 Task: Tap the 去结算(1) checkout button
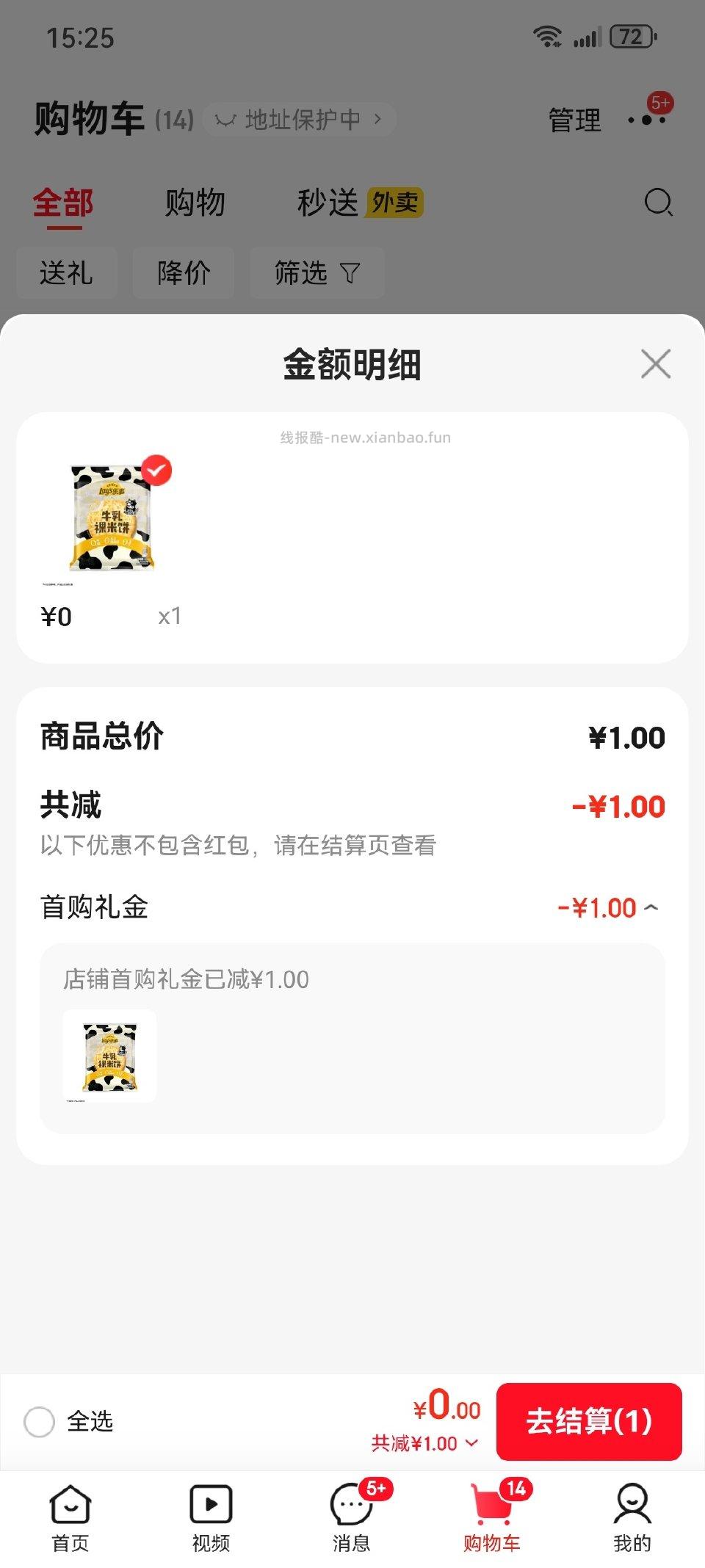coord(589,1419)
